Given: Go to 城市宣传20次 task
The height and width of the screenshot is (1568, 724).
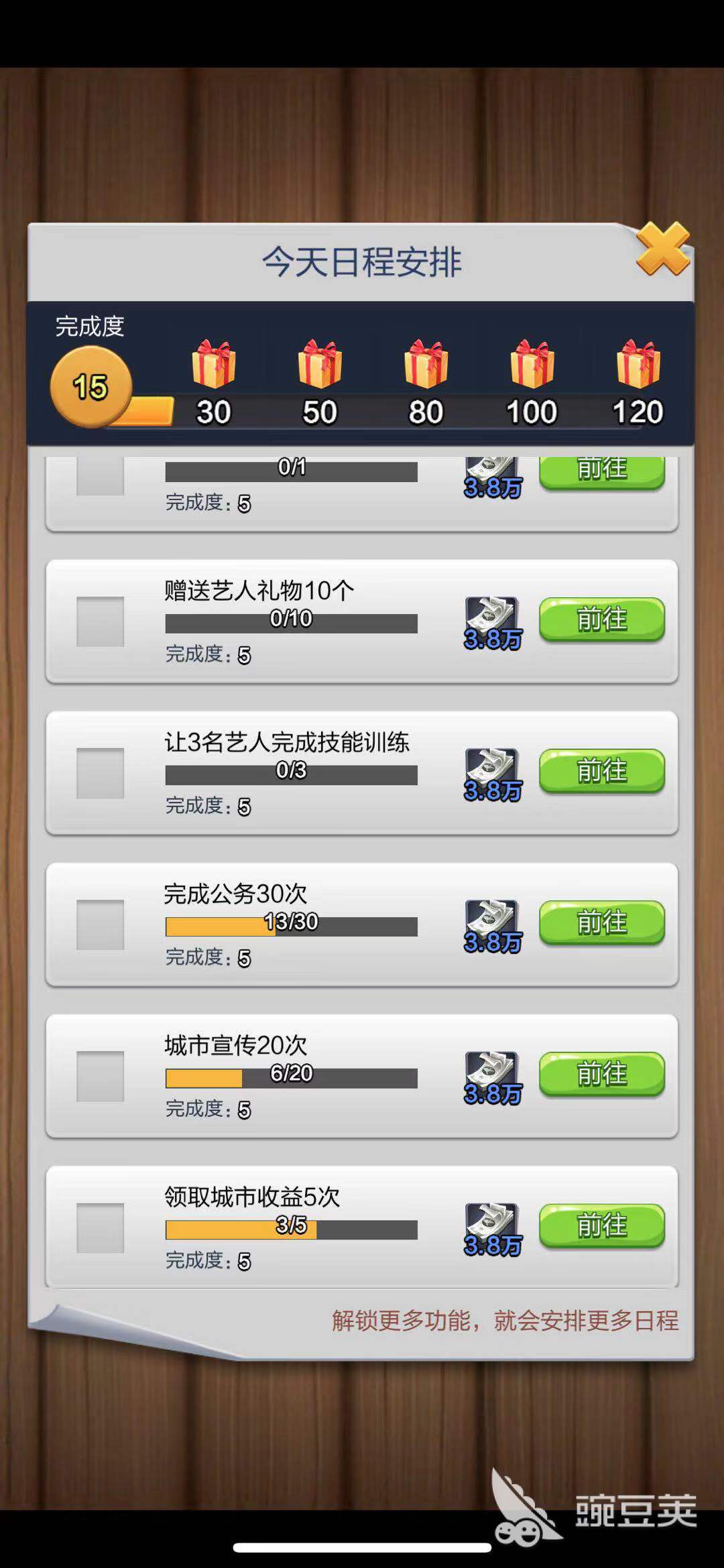Looking at the screenshot, I should click(601, 1074).
